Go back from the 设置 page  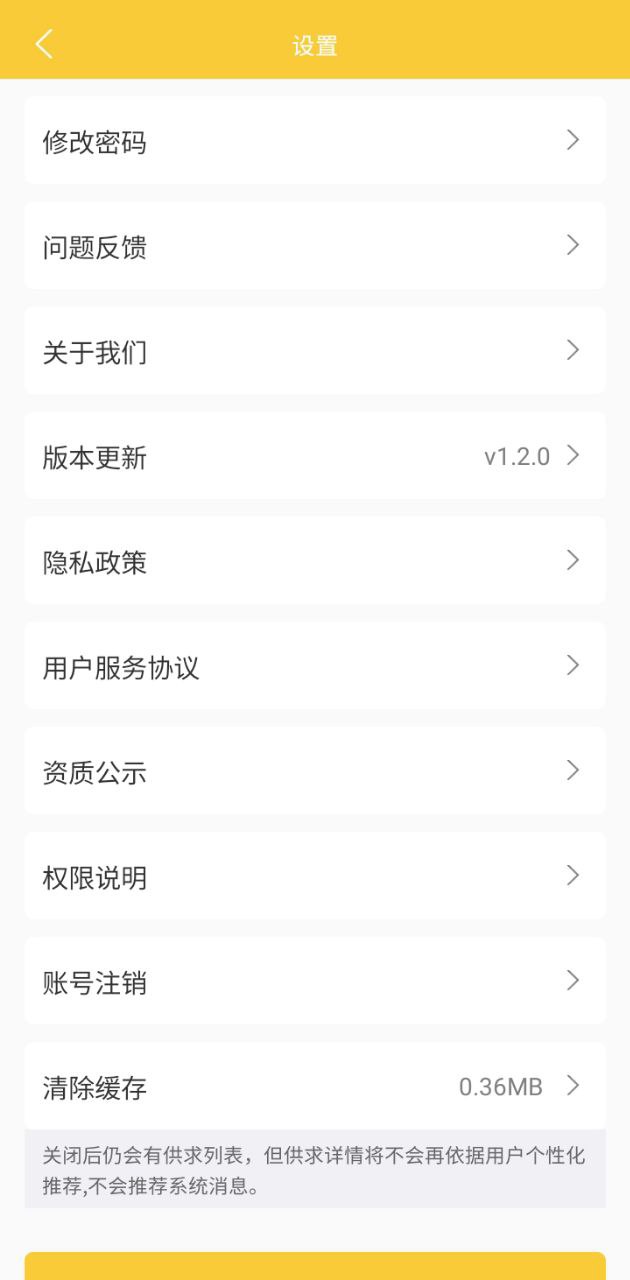pyautogui.click(x=44, y=44)
